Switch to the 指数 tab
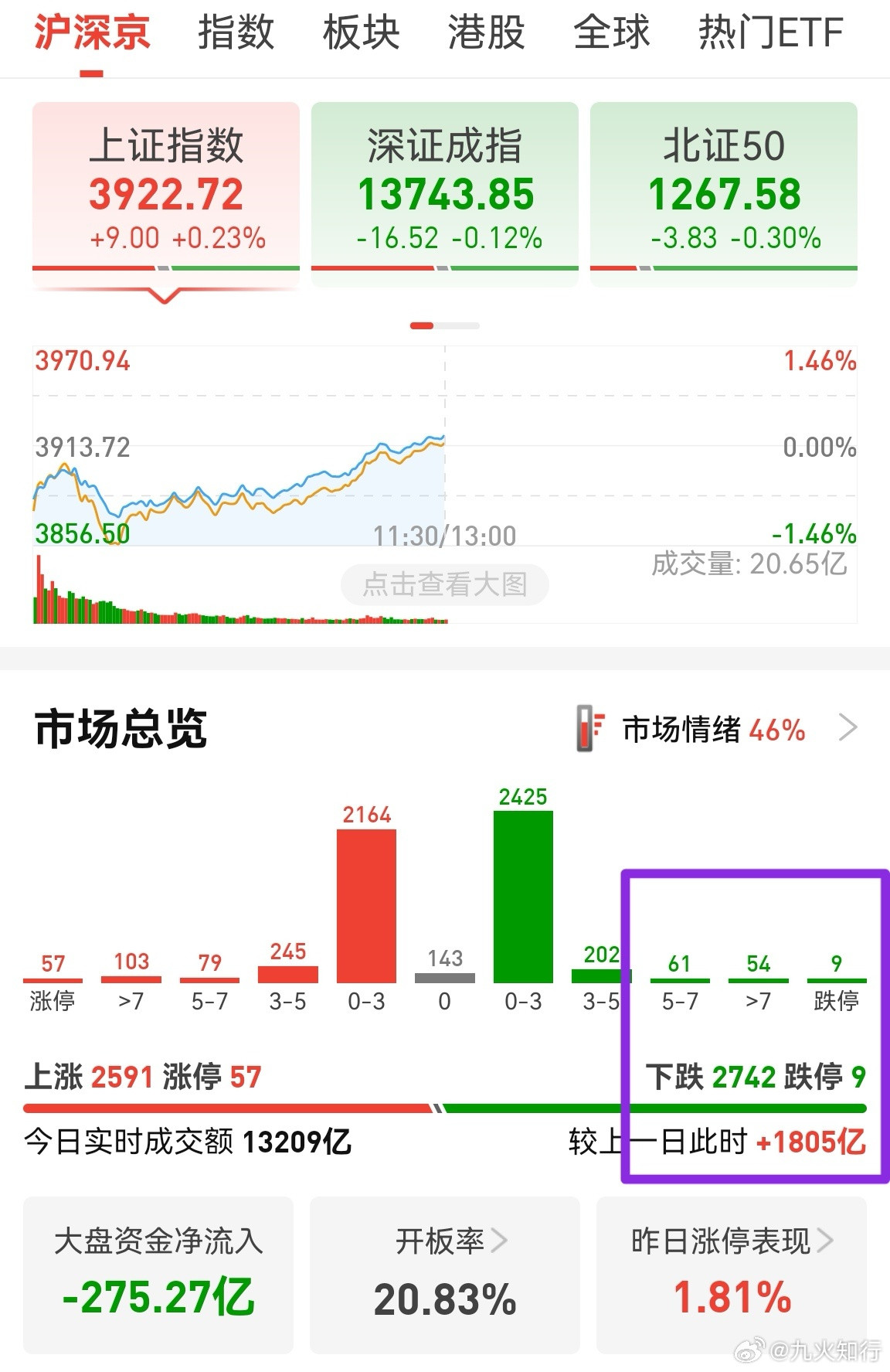 coord(237,32)
